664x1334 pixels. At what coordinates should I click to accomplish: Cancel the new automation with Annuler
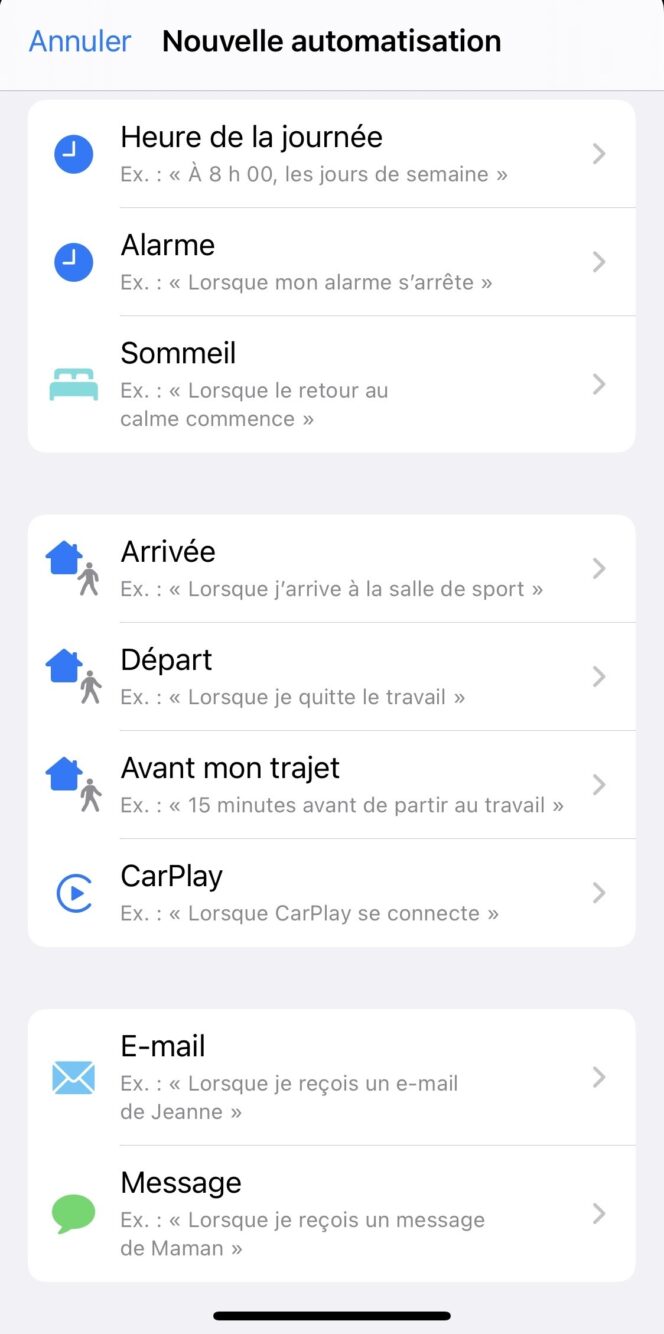point(80,41)
